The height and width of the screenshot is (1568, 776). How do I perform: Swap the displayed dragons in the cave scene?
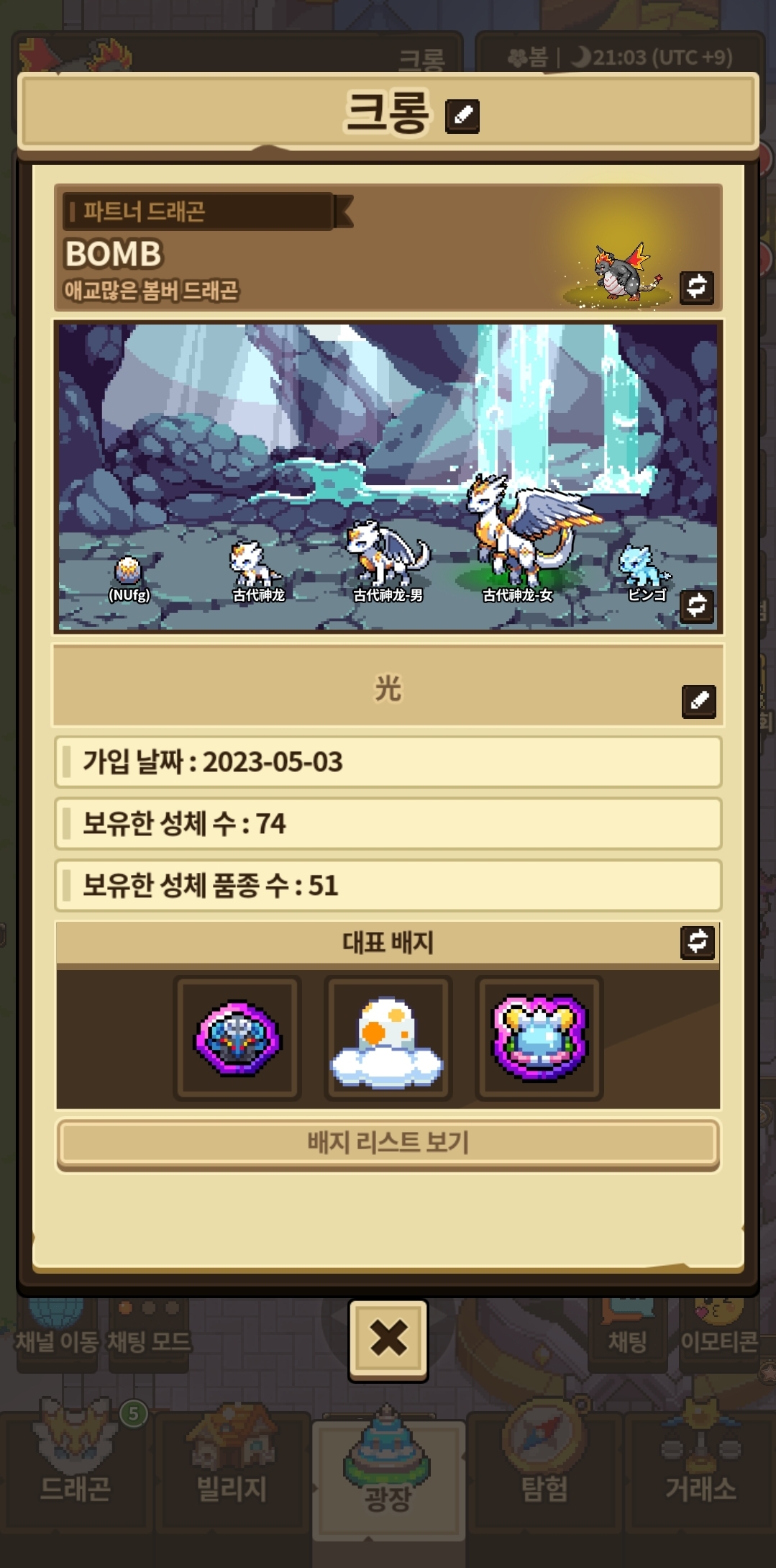[696, 605]
